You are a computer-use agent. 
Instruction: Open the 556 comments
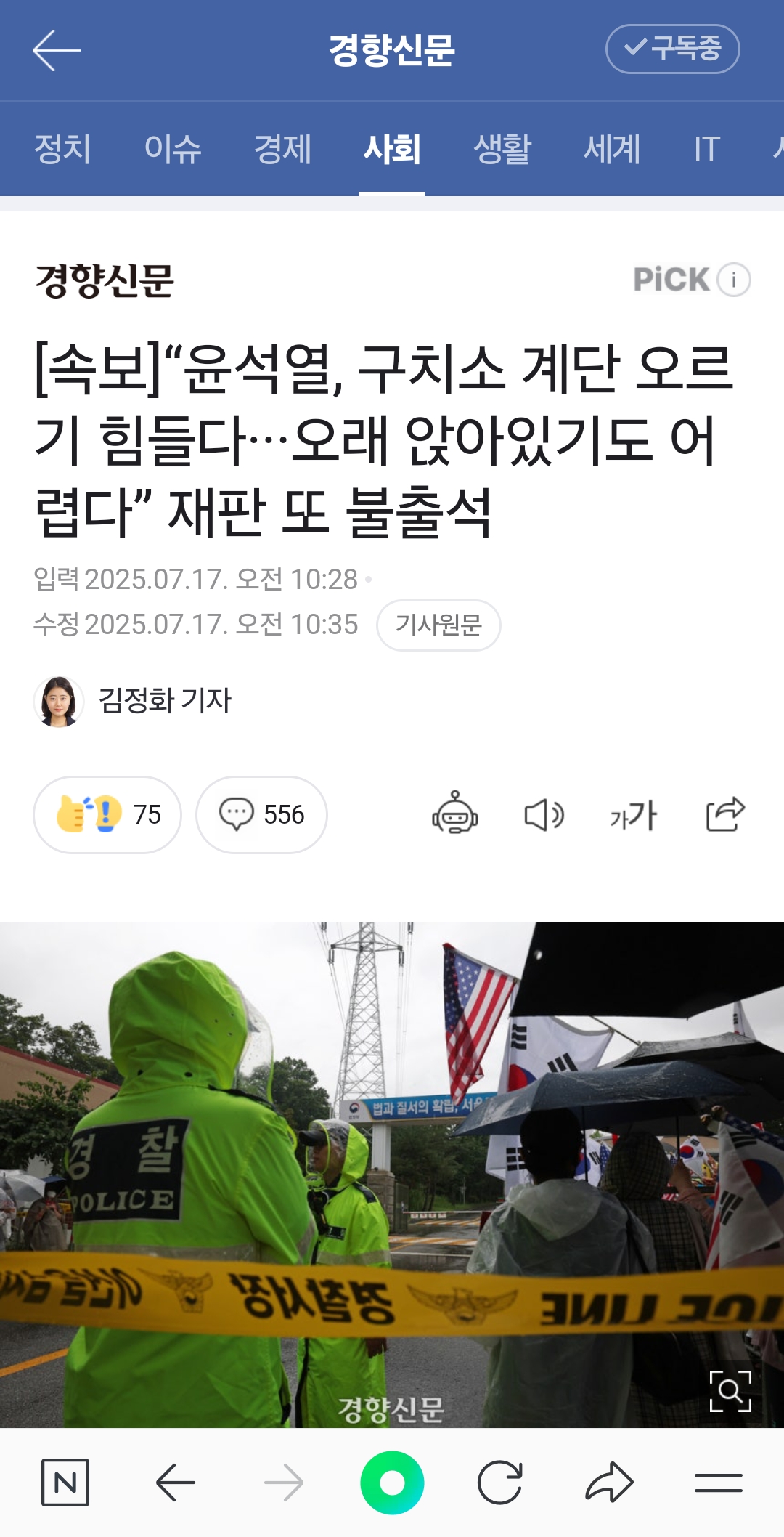261,814
